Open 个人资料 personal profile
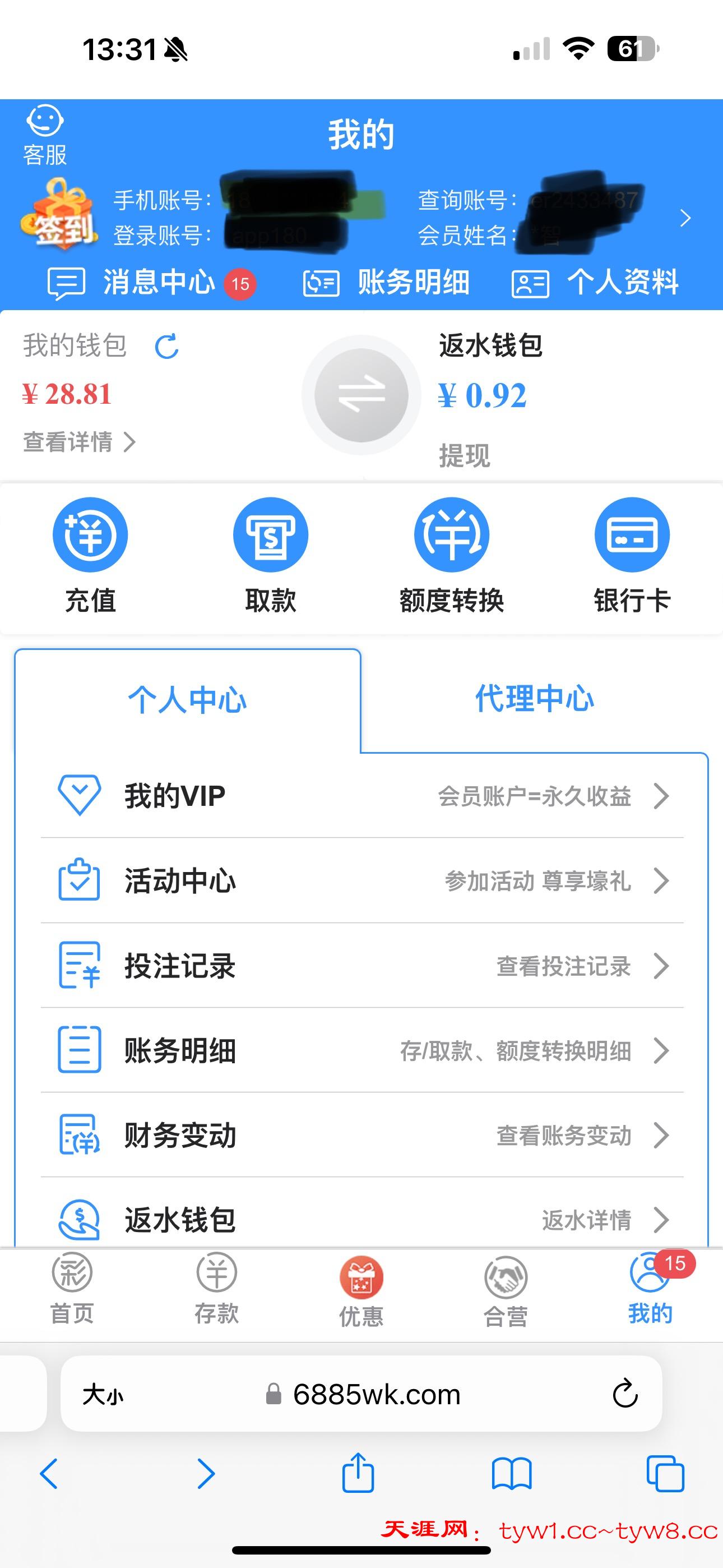 pyautogui.click(x=595, y=283)
